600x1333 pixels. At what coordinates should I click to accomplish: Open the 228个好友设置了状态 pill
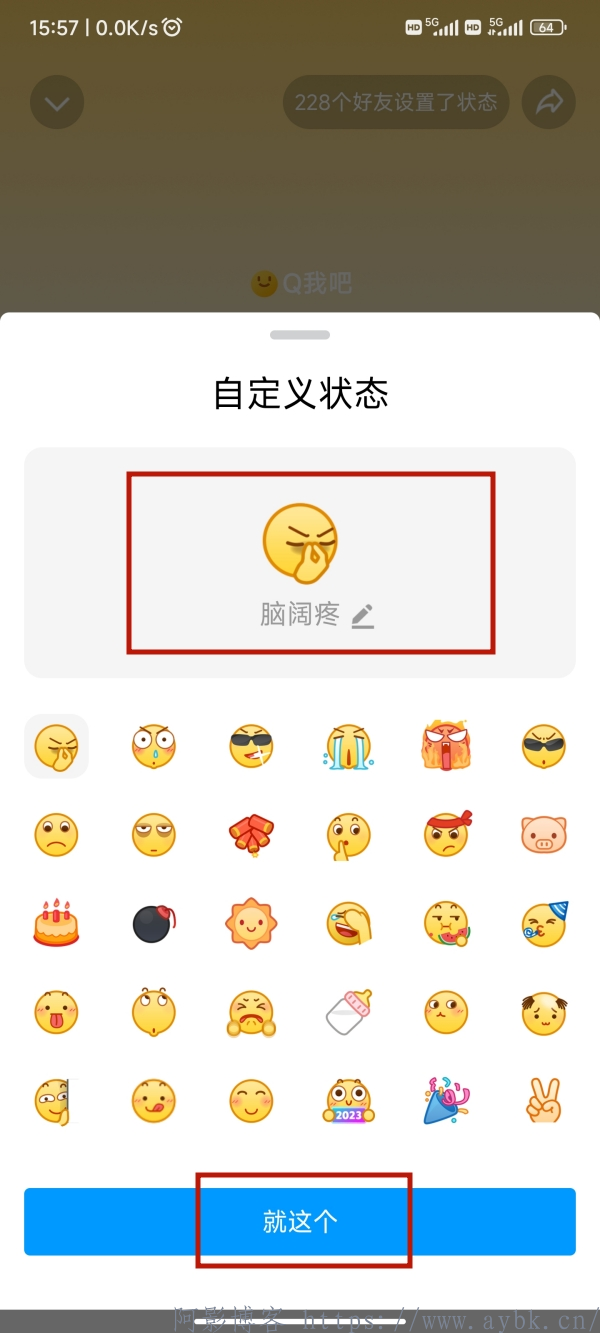(396, 102)
